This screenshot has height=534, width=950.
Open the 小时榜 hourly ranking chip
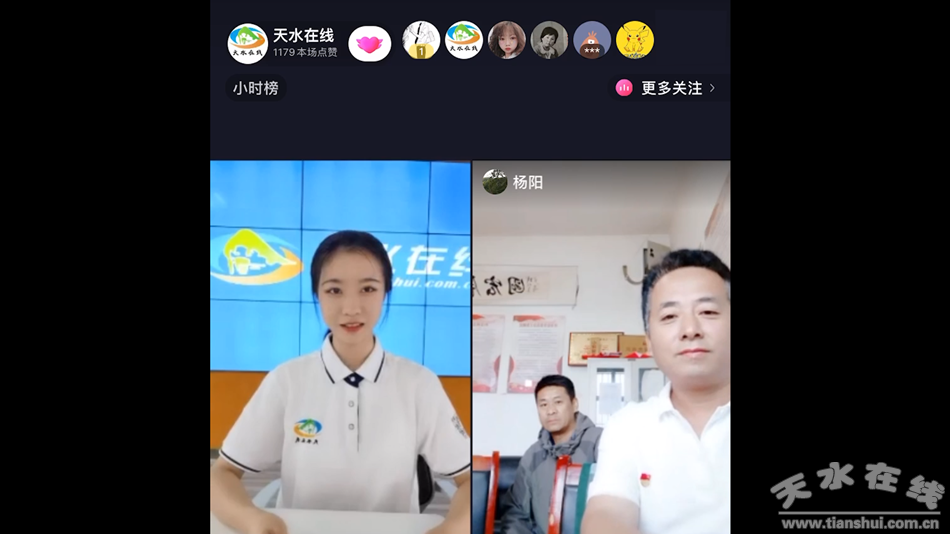coord(256,88)
